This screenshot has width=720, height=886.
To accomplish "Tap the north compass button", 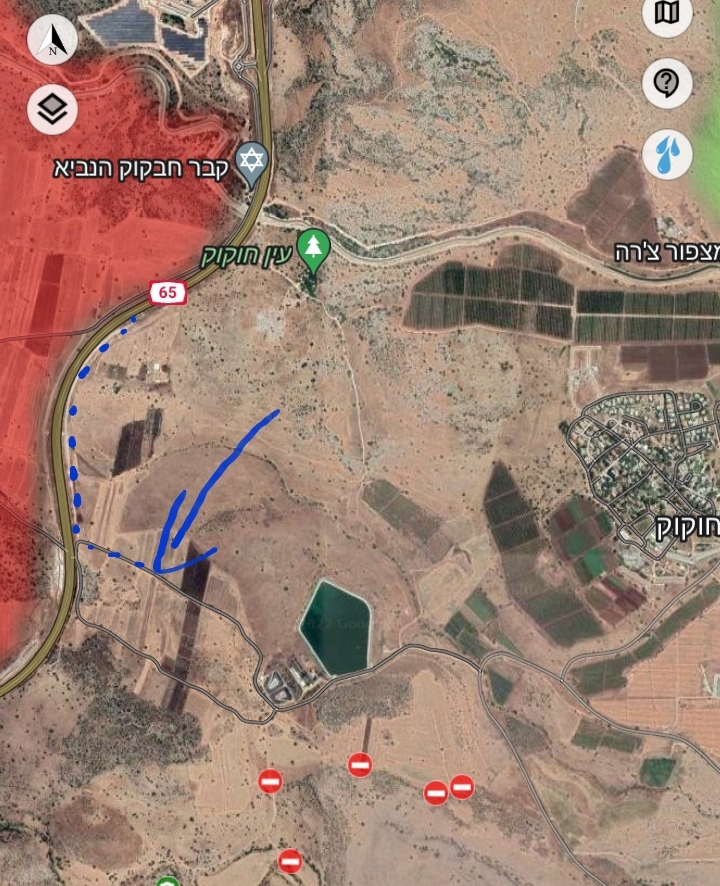I will click(53, 41).
